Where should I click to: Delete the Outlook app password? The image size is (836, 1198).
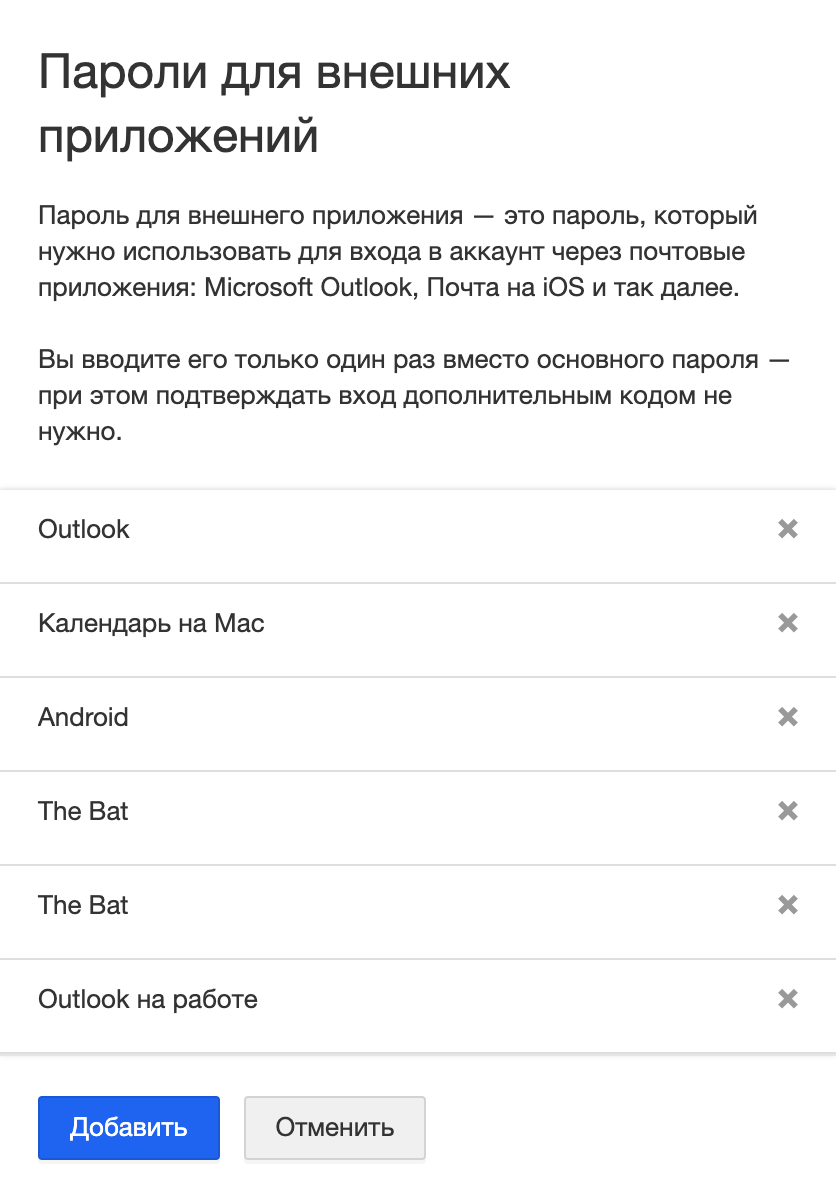(x=788, y=529)
